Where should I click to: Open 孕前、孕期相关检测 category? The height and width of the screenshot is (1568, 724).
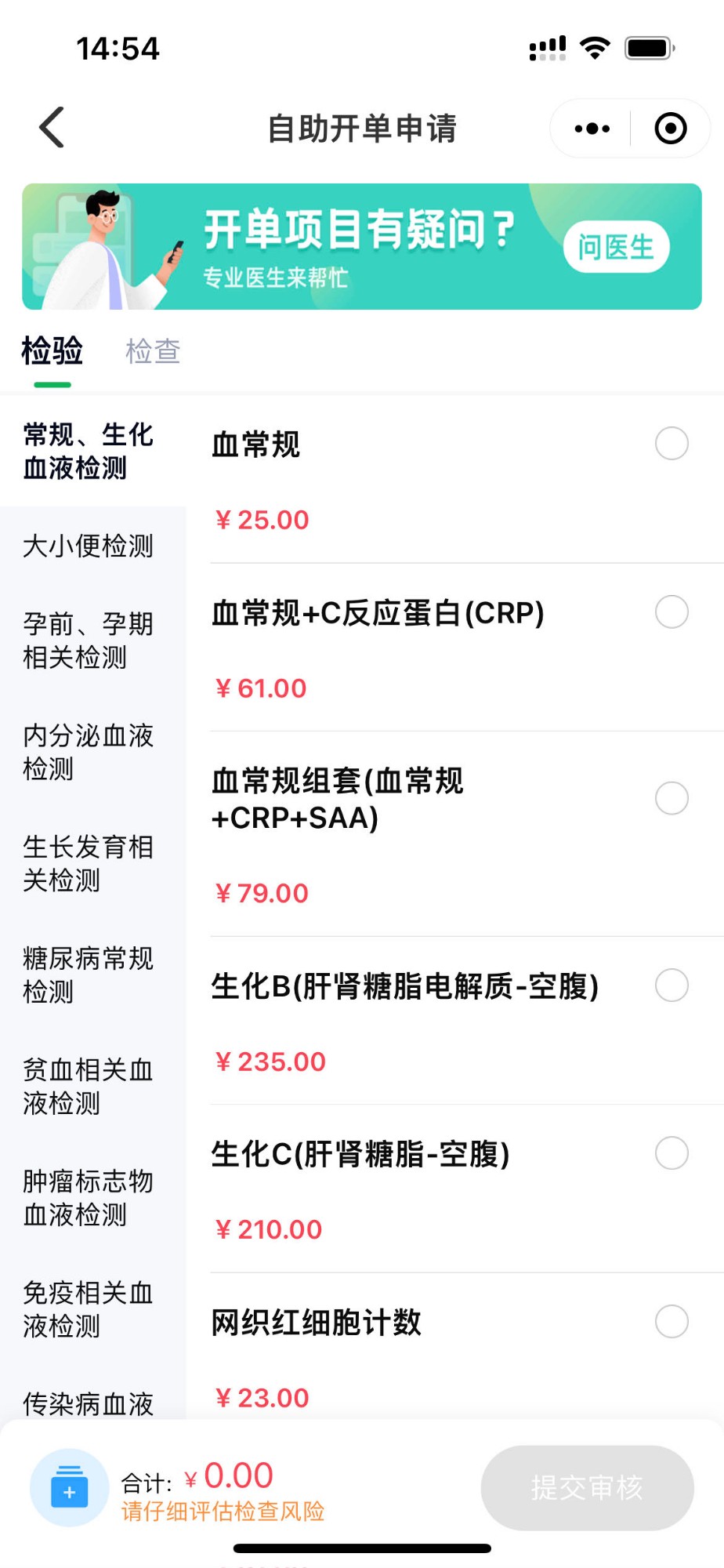click(x=92, y=641)
